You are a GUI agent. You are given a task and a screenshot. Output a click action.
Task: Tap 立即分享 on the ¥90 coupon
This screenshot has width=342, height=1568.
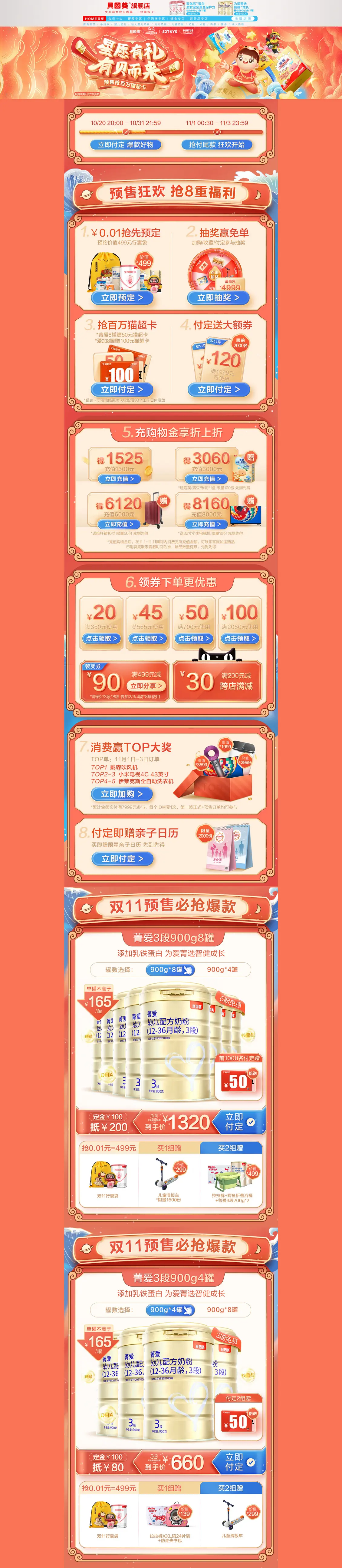pos(147,685)
